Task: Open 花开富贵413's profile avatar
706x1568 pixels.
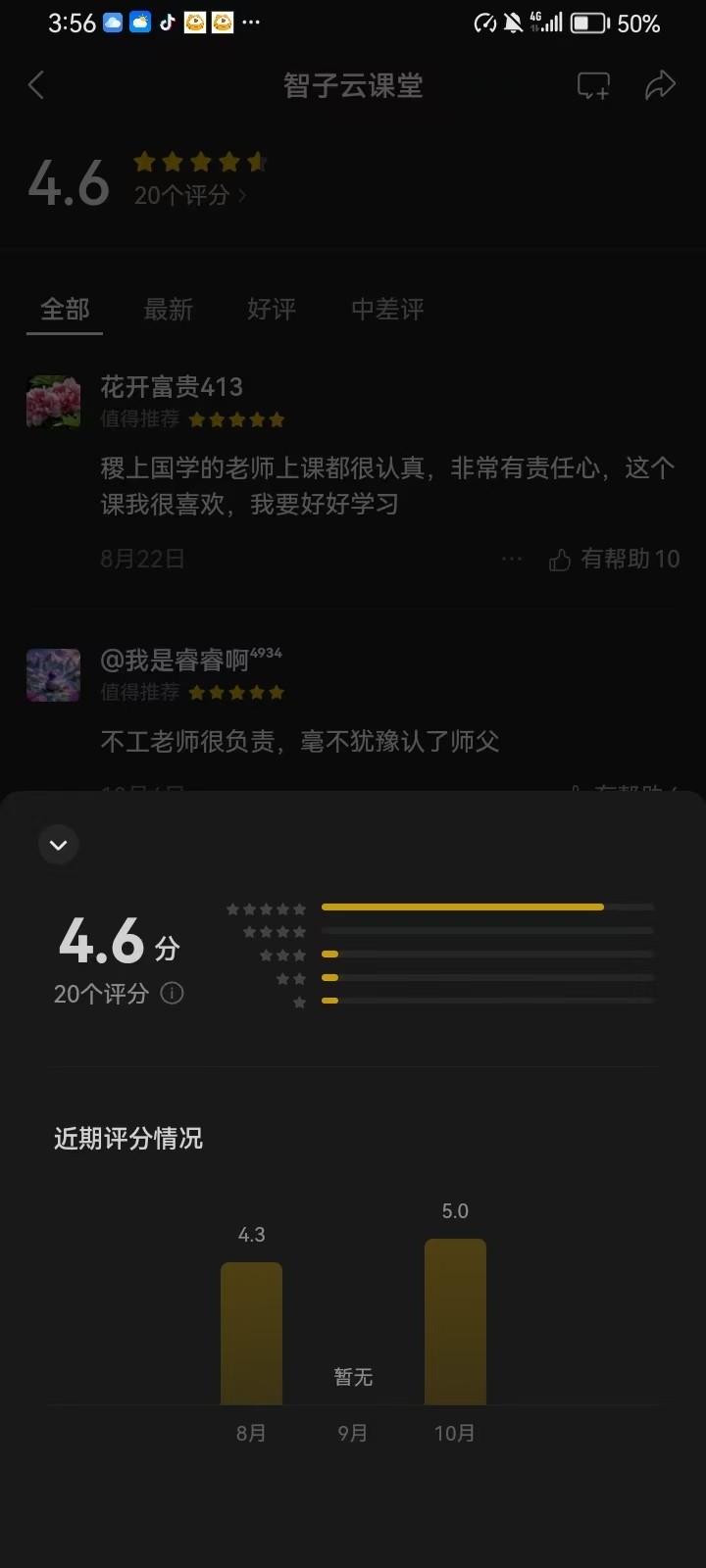Action: click(53, 401)
